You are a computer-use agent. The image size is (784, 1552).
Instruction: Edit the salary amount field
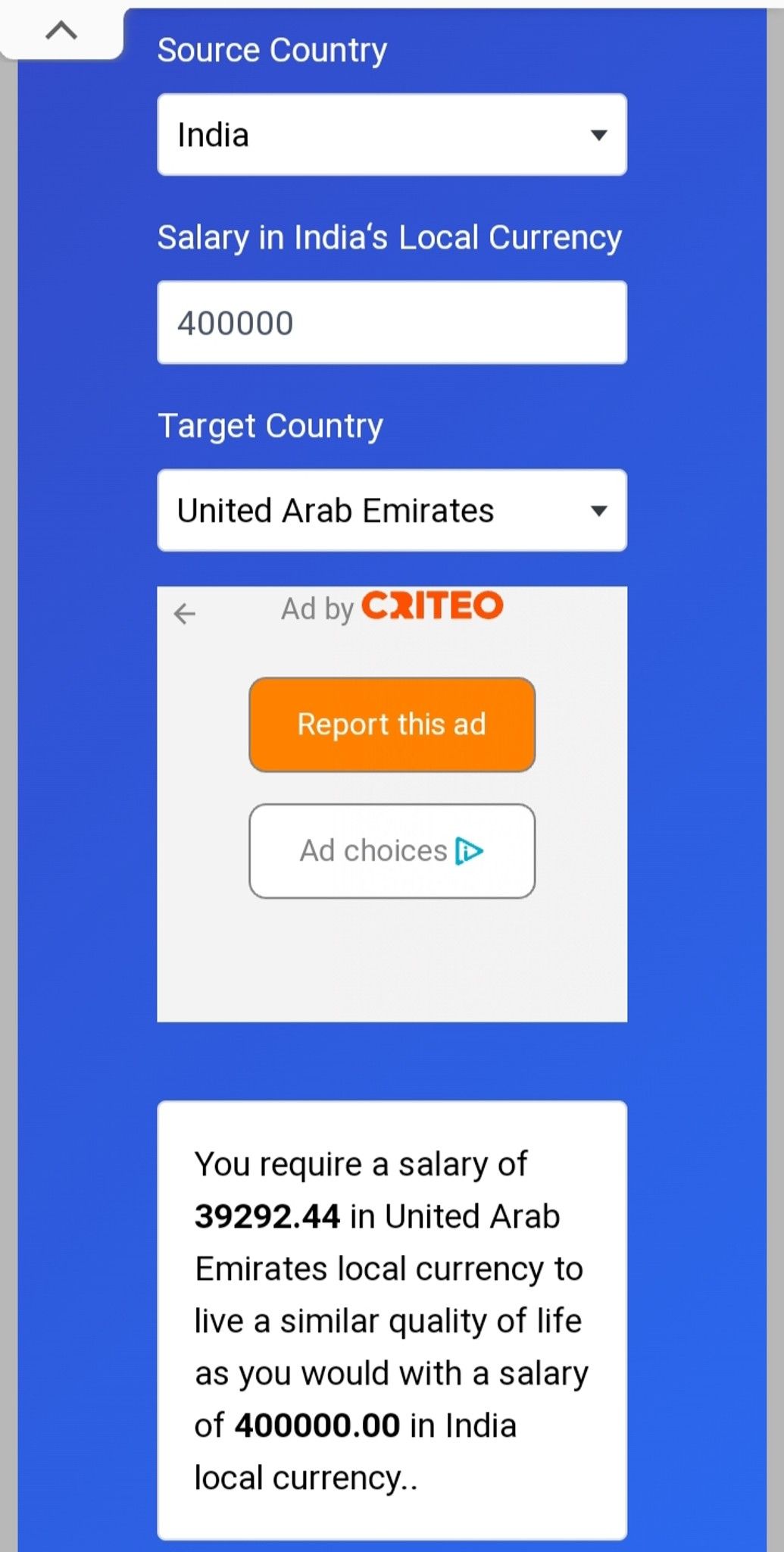tap(392, 323)
